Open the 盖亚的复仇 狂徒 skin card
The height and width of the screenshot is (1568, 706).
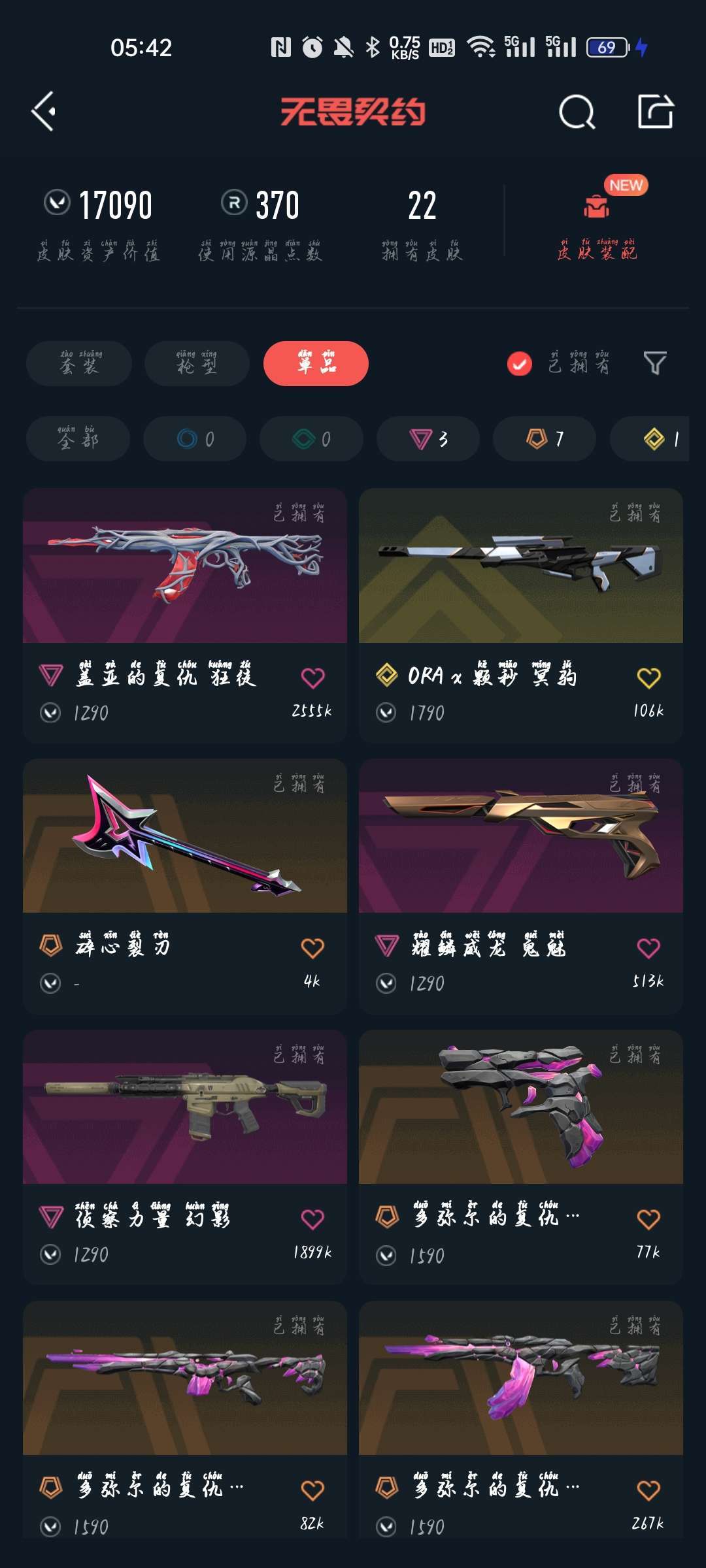click(x=185, y=615)
